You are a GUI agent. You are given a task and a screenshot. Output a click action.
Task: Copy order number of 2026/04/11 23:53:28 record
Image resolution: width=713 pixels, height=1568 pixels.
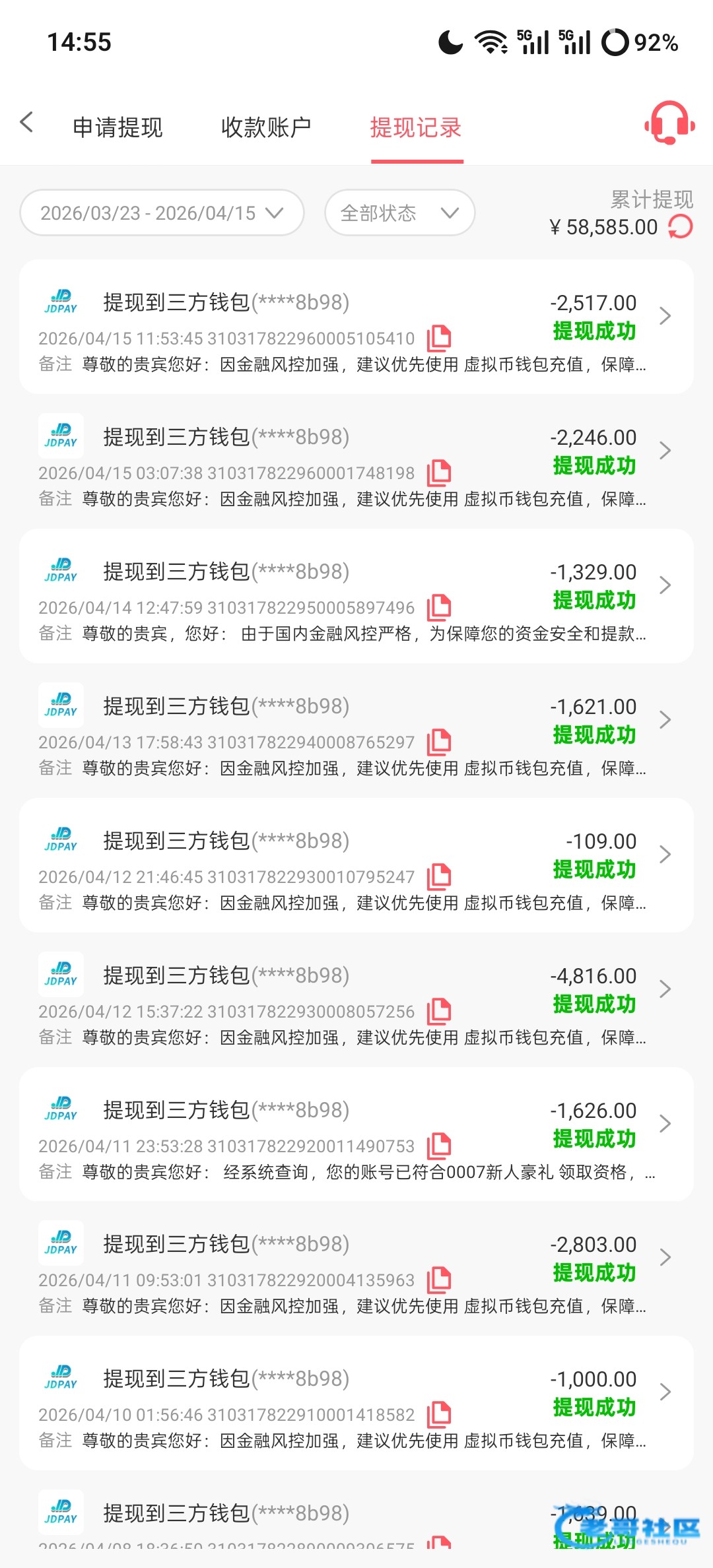click(439, 1146)
